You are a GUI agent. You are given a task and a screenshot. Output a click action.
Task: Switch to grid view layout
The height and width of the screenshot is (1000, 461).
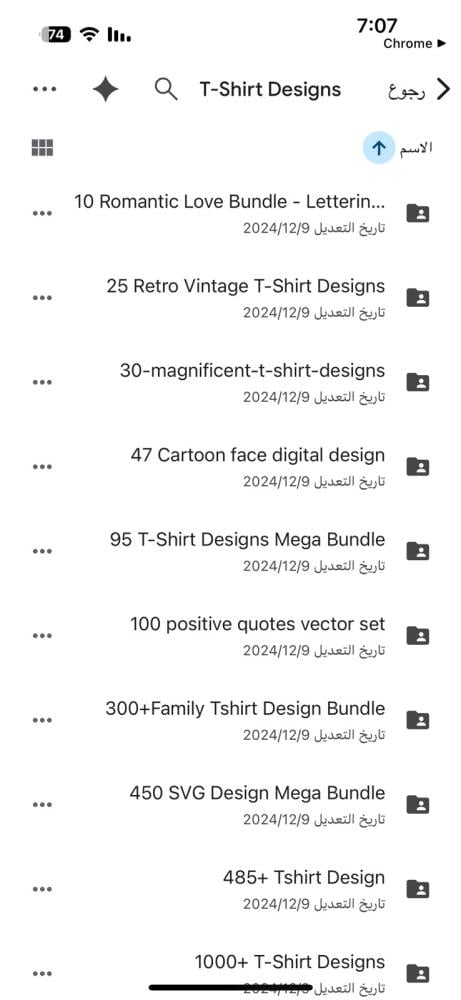coord(42,148)
